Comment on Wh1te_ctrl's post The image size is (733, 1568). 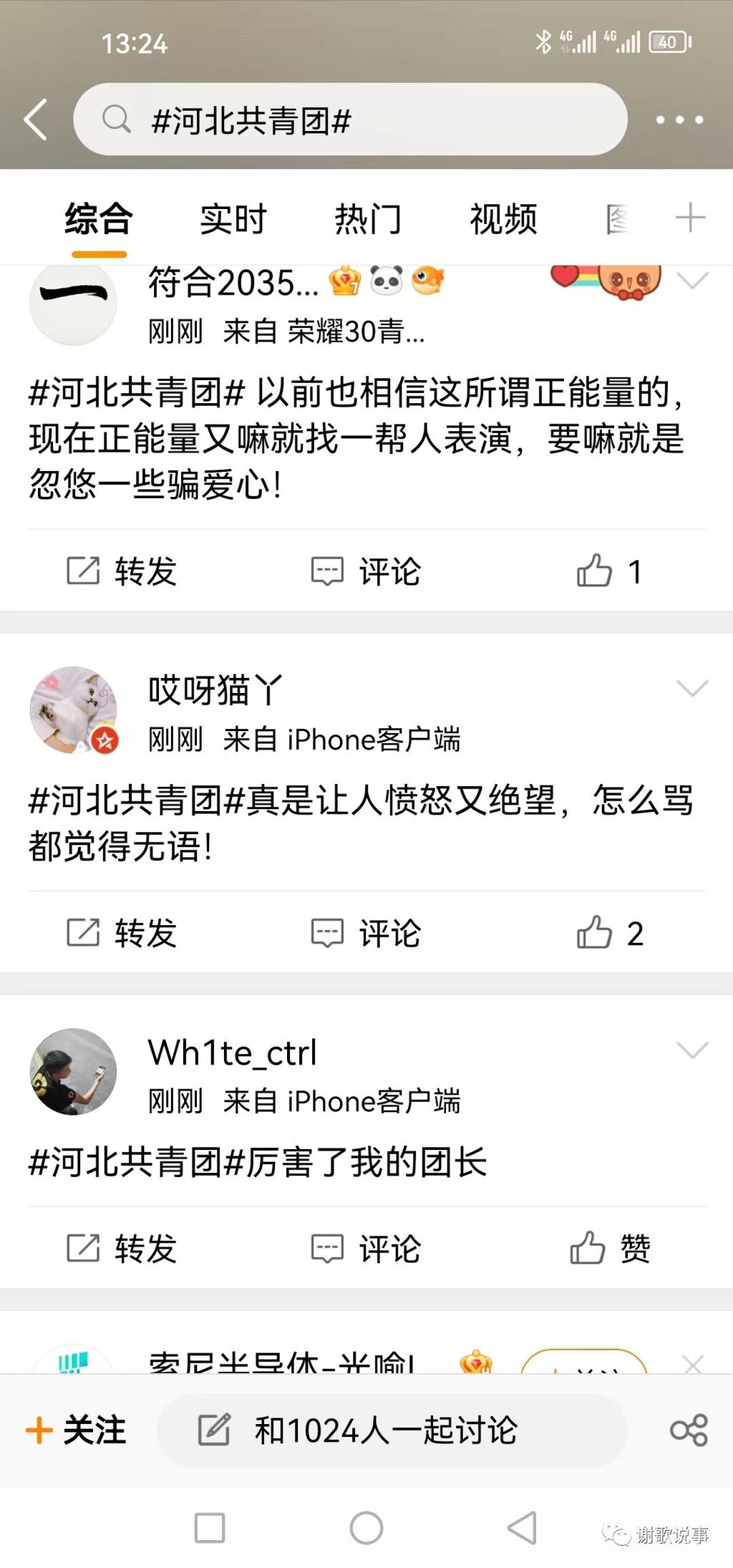click(x=366, y=1249)
